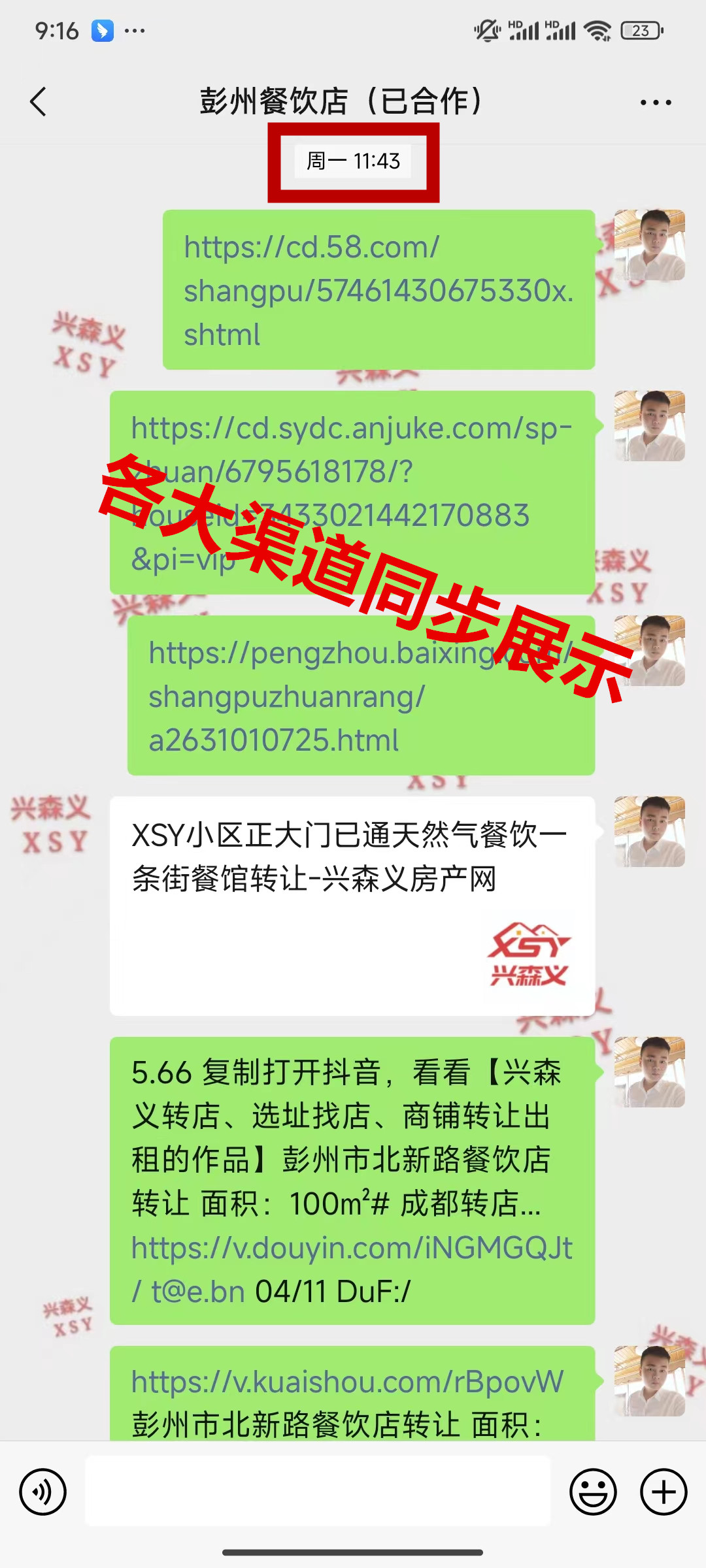This screenshot has width=706, height=1568.
Task: Focus the message text field
Action: click(318, 1492)
